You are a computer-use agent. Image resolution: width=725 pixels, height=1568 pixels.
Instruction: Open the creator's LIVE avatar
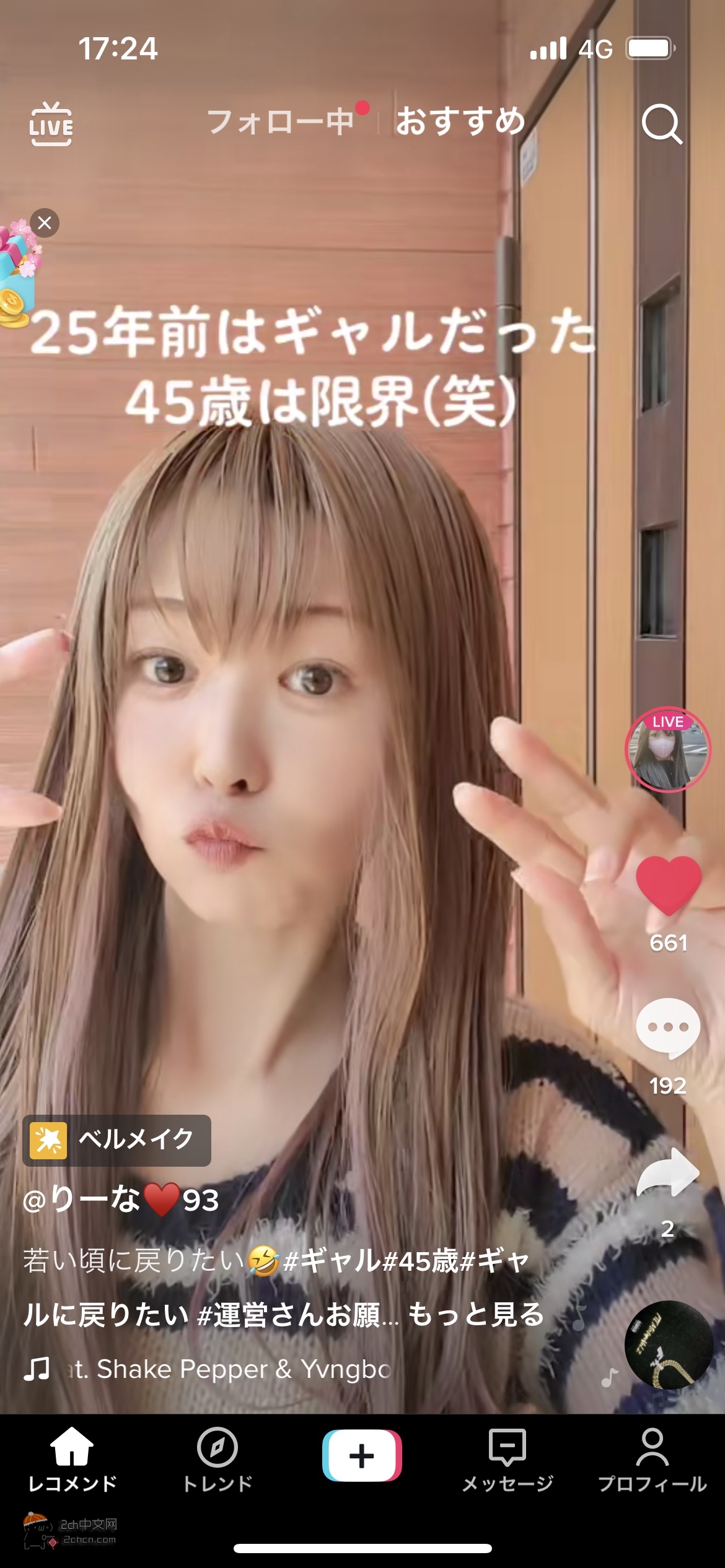667,749
